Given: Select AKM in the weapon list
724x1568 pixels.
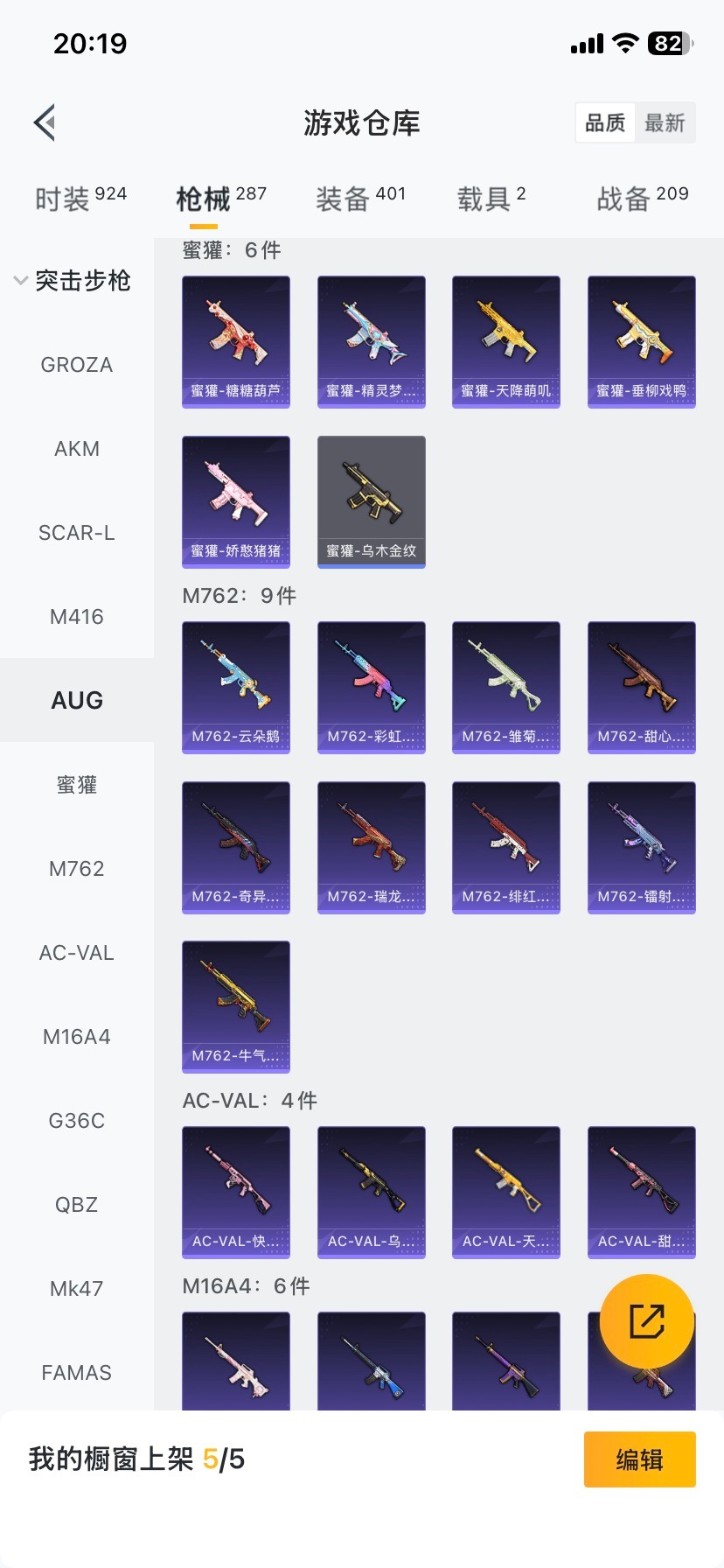Looking at the screenshot, I should coord(77,449).
